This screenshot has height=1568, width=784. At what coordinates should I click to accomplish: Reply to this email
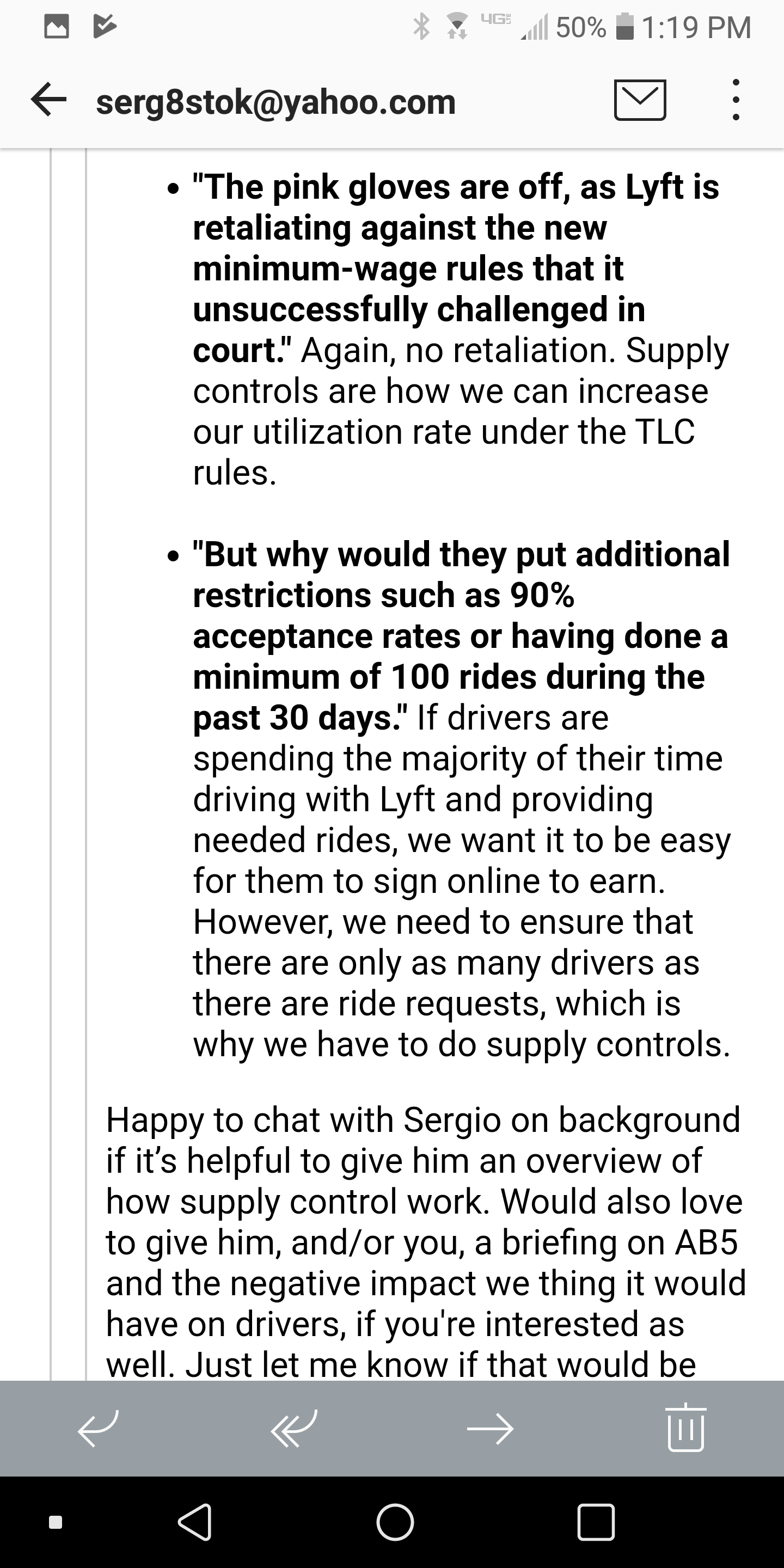pyautogui.click(x=98, y=1429)
